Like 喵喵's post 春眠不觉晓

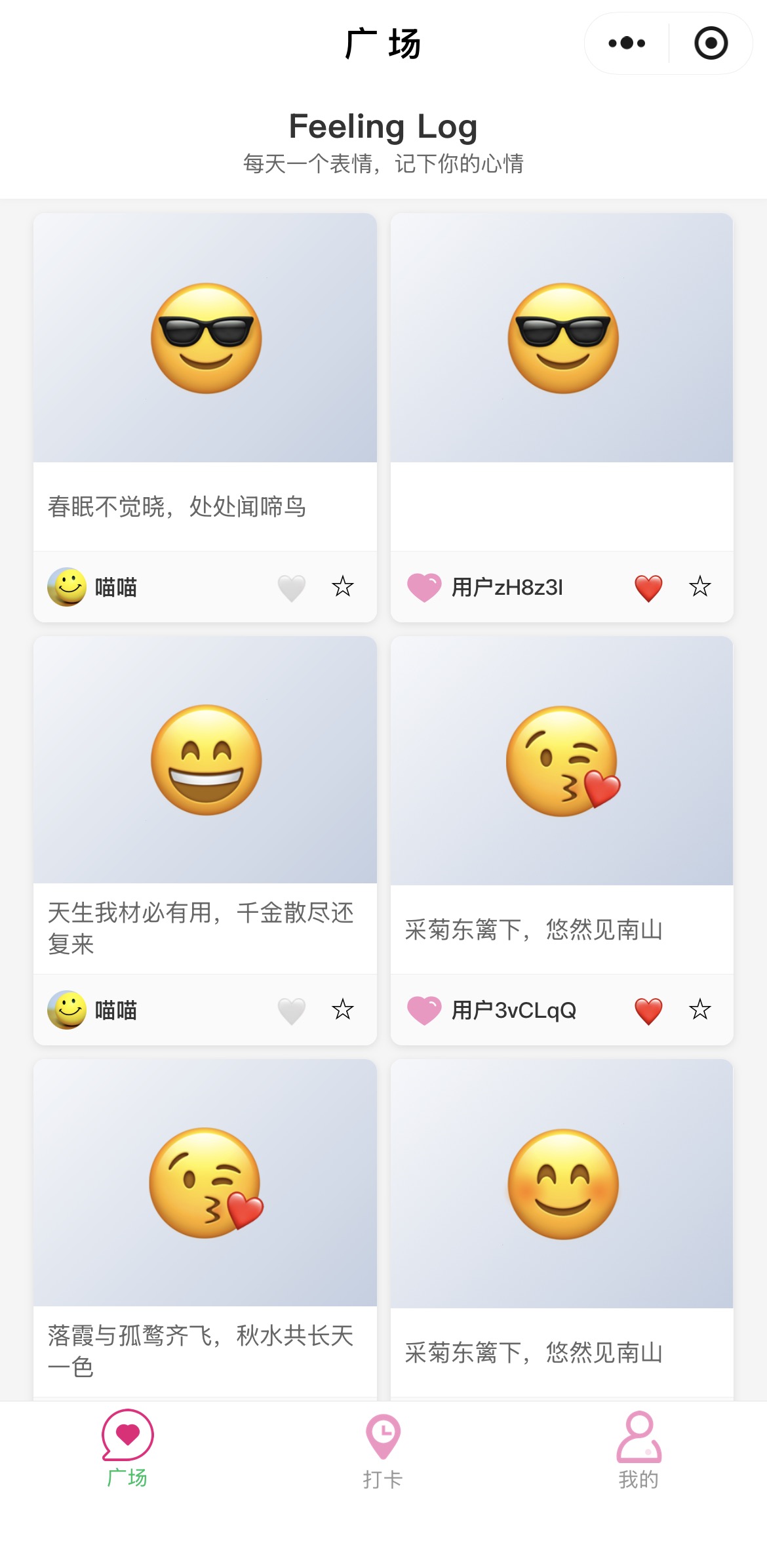(x=292, y=588)
